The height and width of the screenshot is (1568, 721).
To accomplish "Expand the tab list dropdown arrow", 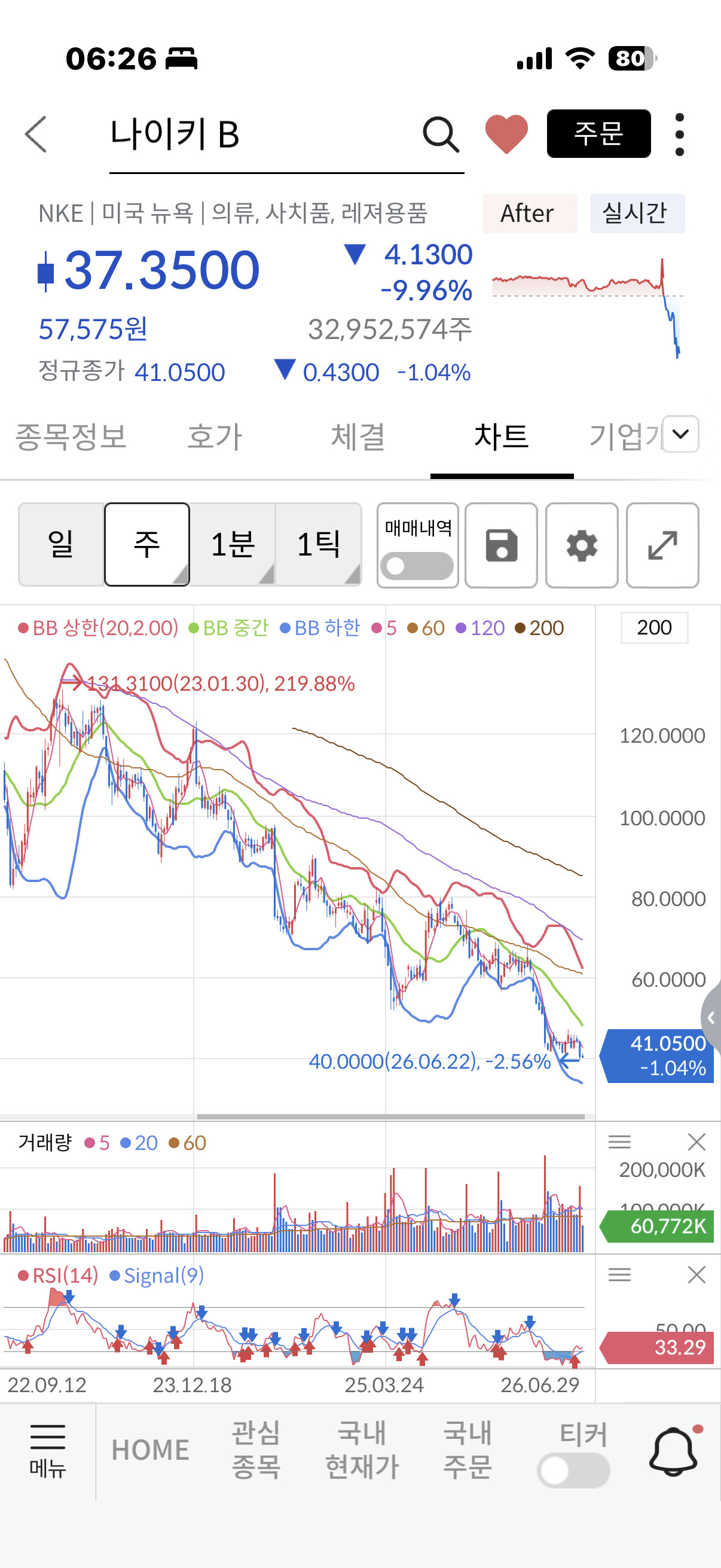I will coord(681,434).
